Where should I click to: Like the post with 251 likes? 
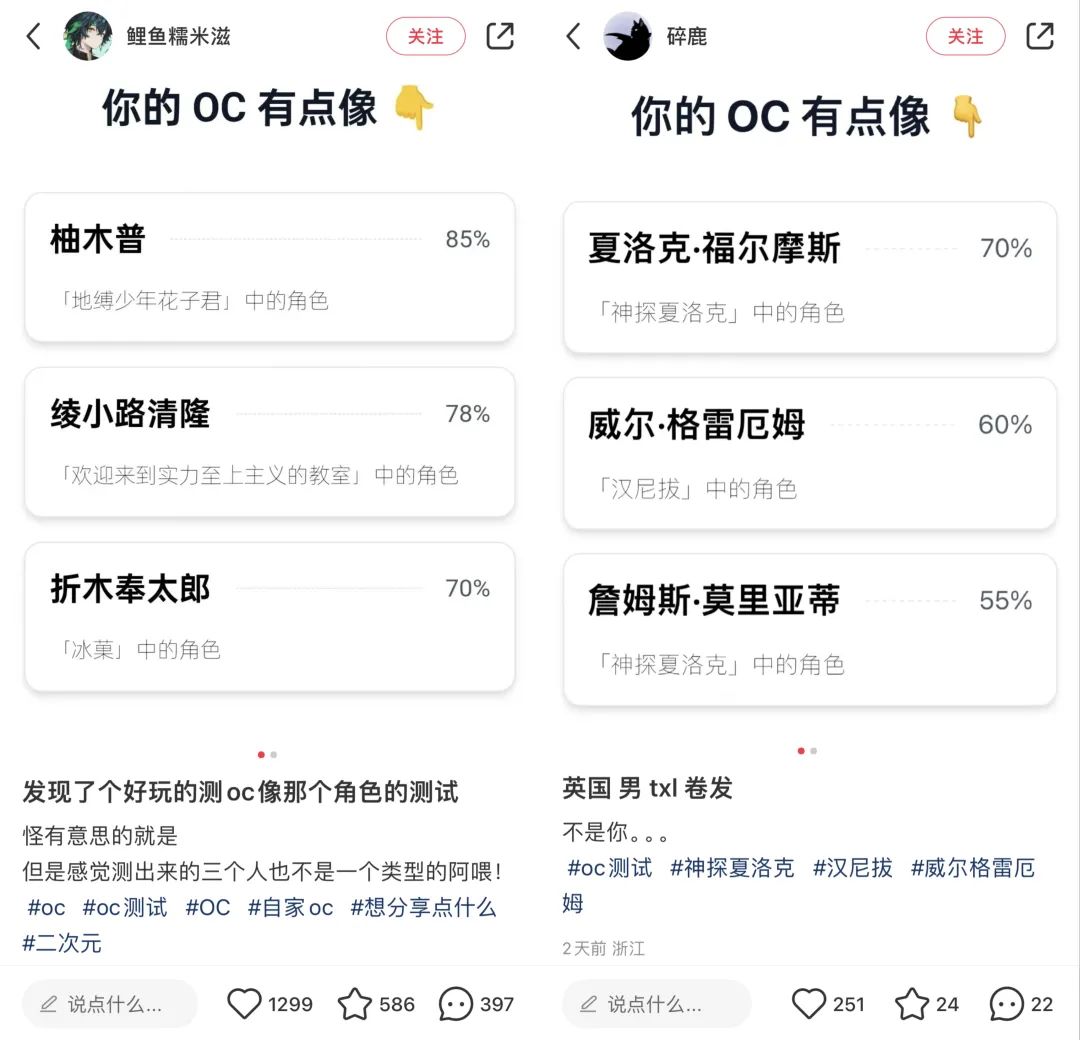click(x=808, y=1004)
